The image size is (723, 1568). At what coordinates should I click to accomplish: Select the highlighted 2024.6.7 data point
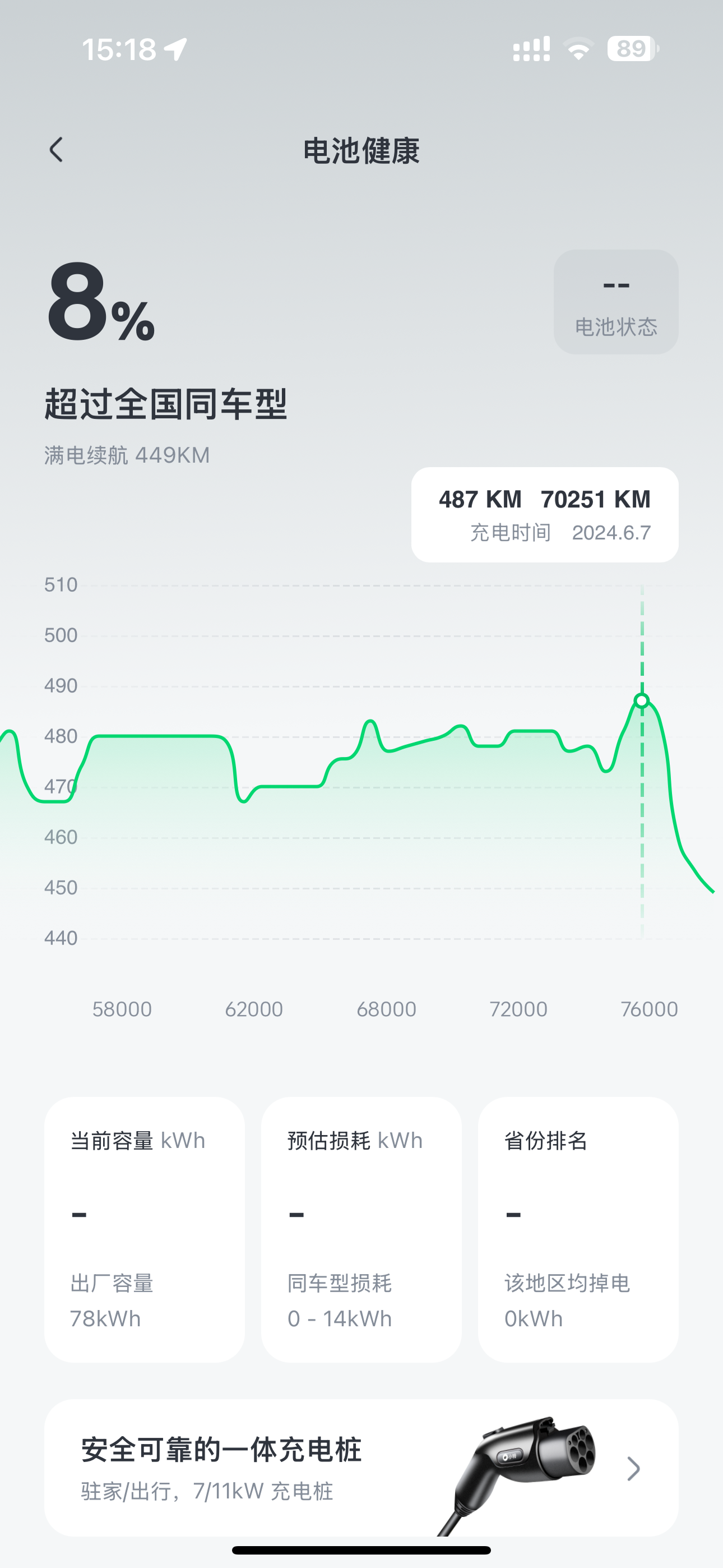643,701
